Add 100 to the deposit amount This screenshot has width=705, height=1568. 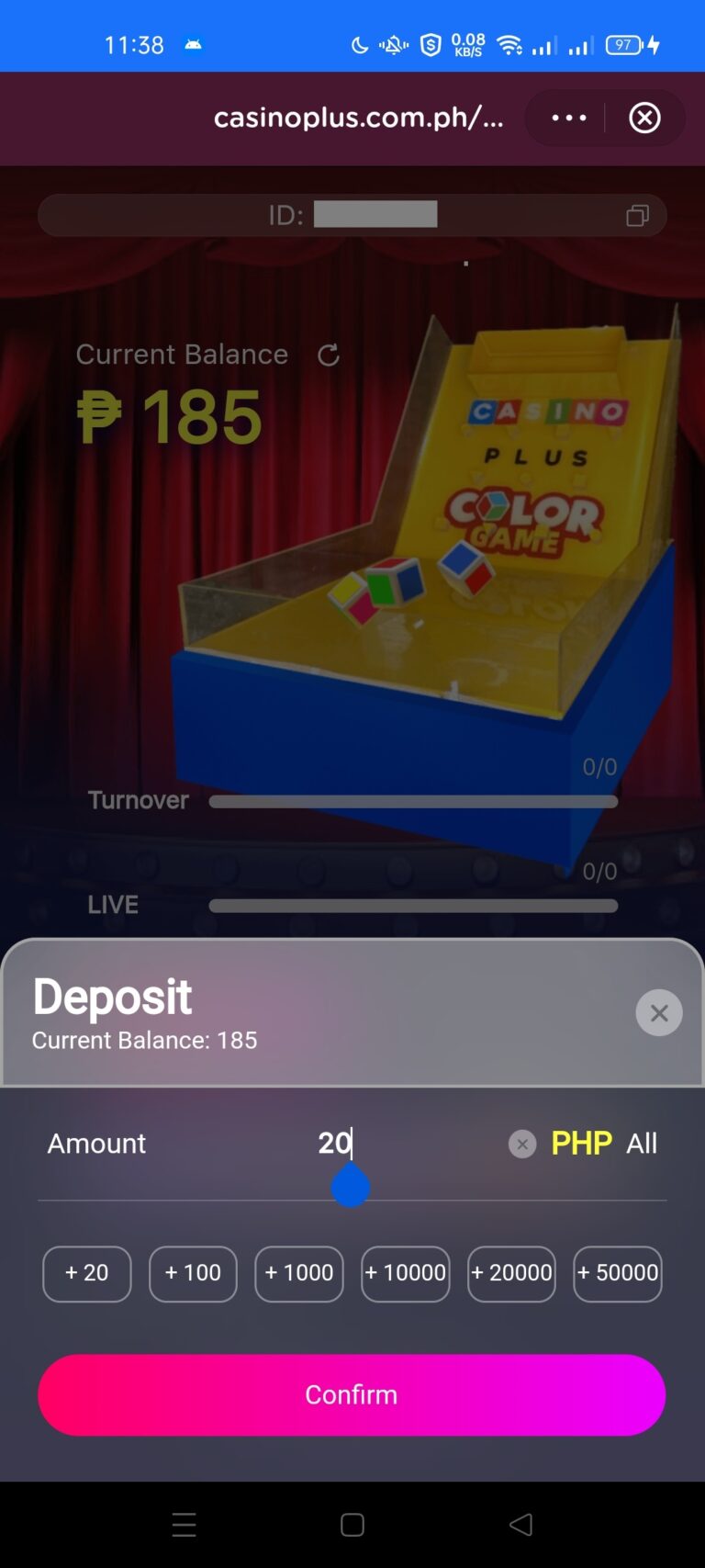point(193,1273)
